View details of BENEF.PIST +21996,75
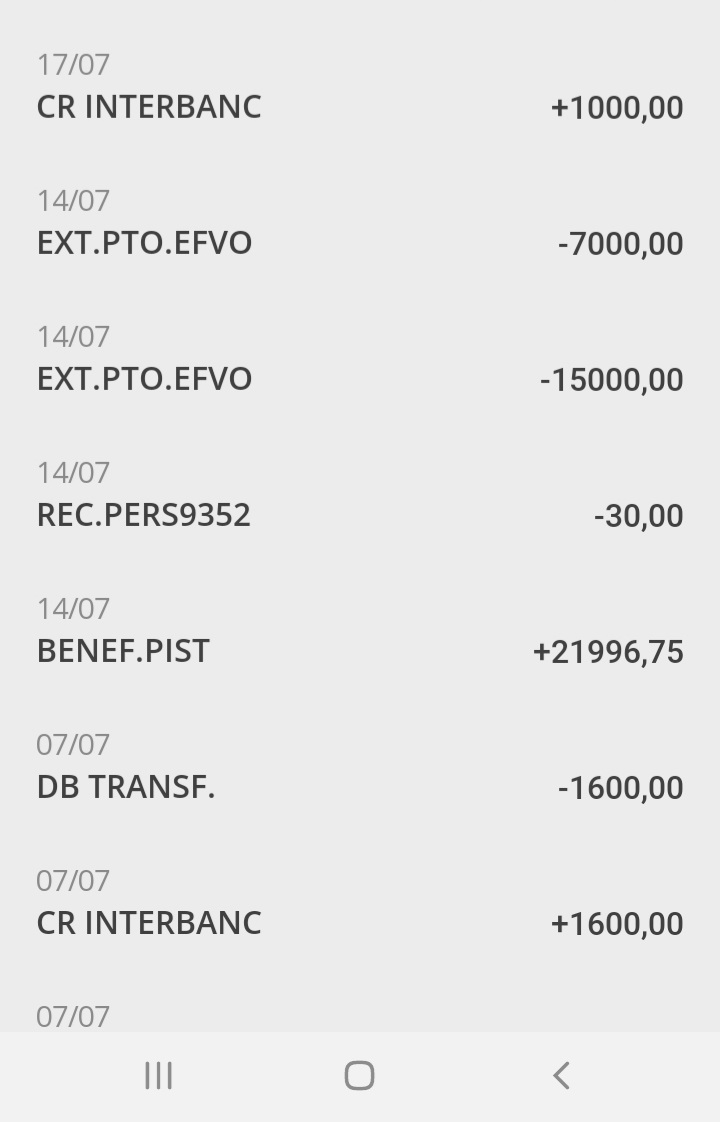 360,634
